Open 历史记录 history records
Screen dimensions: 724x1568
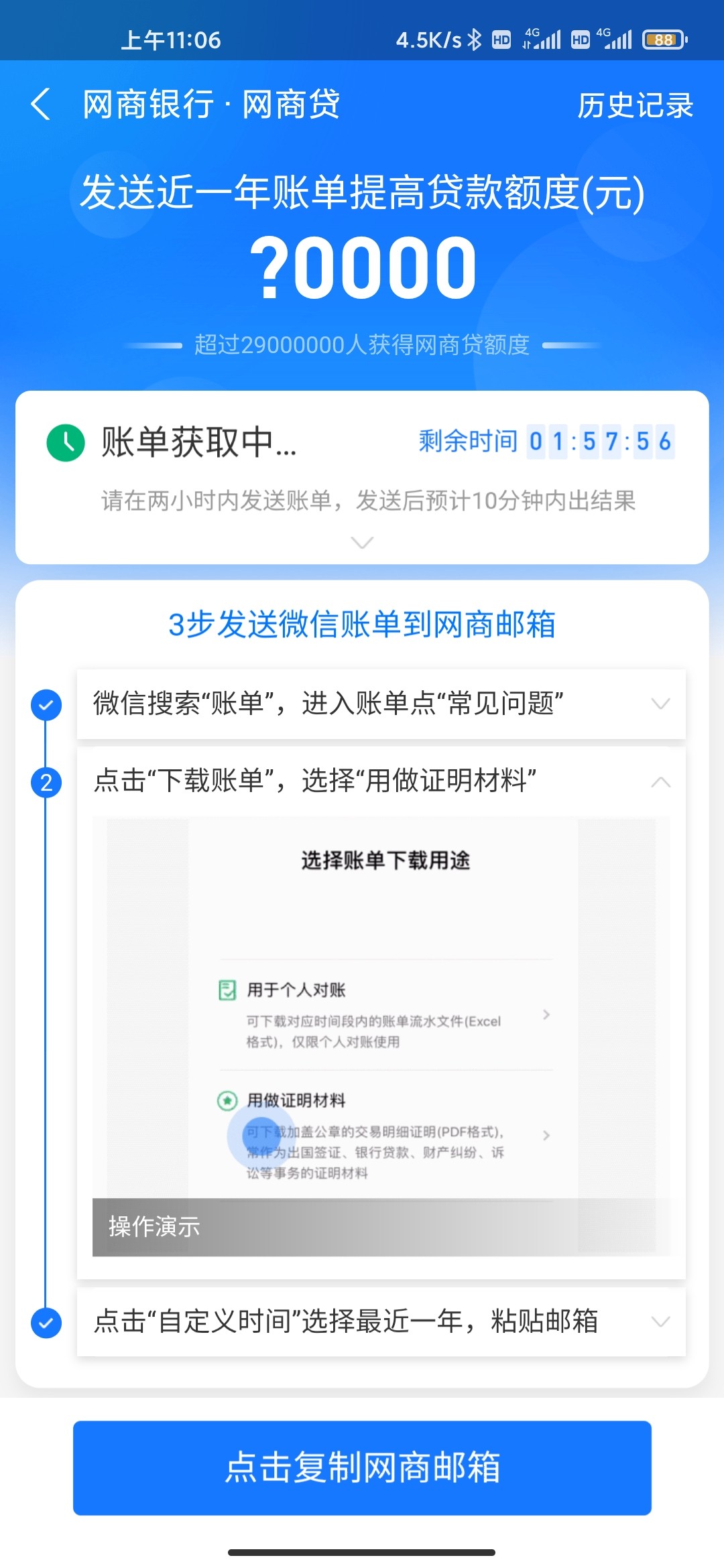coord(634,105)
